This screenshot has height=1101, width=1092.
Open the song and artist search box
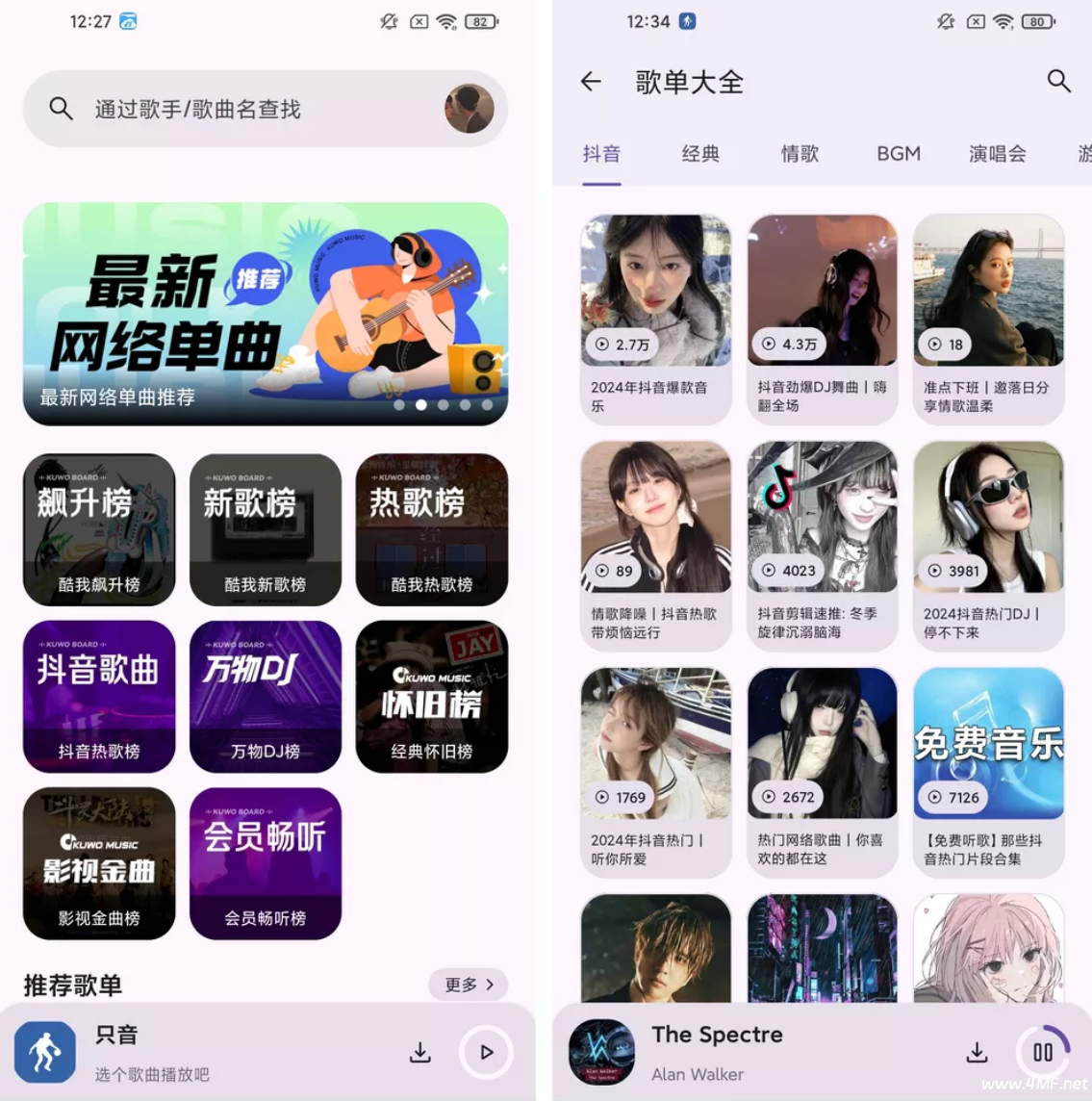tap(231, 109)
